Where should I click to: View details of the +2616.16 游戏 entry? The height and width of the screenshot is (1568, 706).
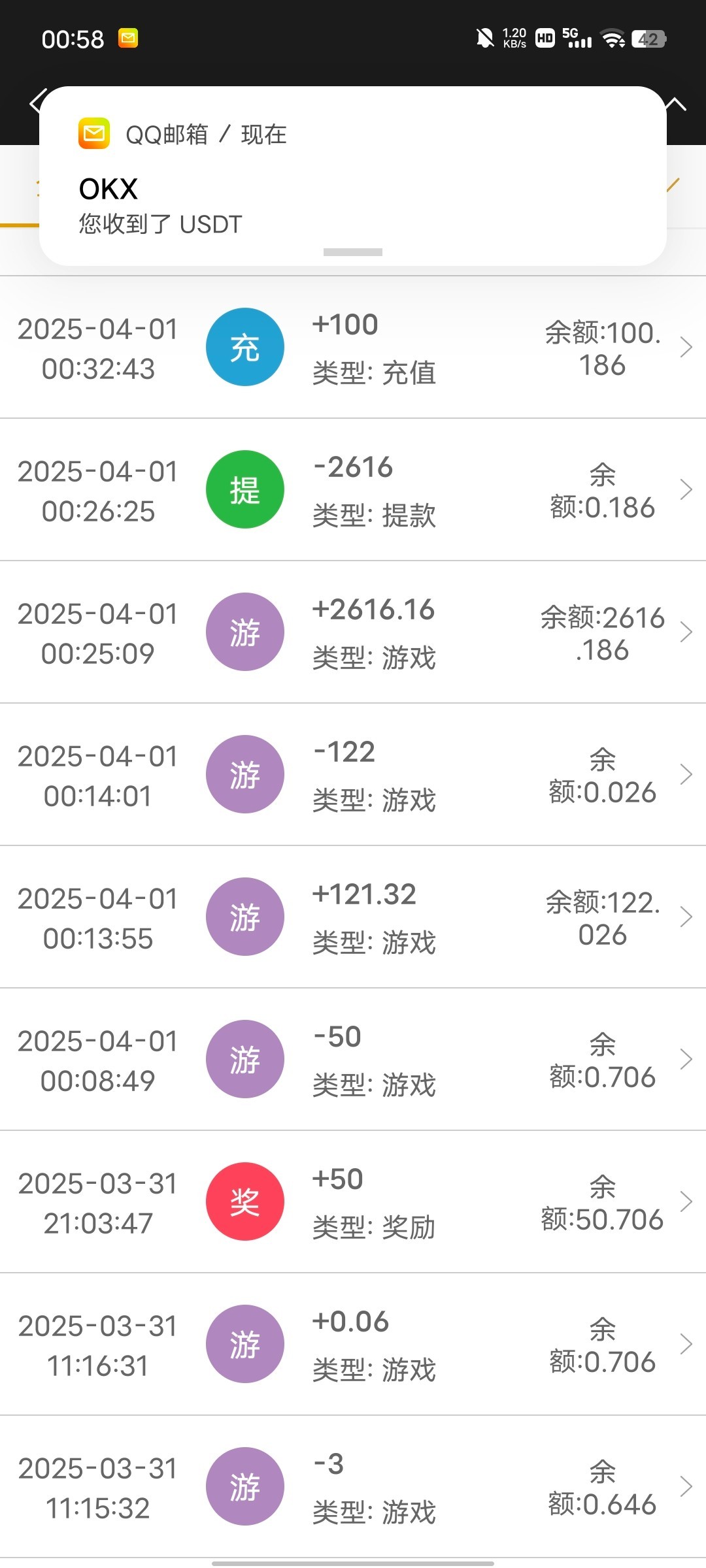click(353, 632)
